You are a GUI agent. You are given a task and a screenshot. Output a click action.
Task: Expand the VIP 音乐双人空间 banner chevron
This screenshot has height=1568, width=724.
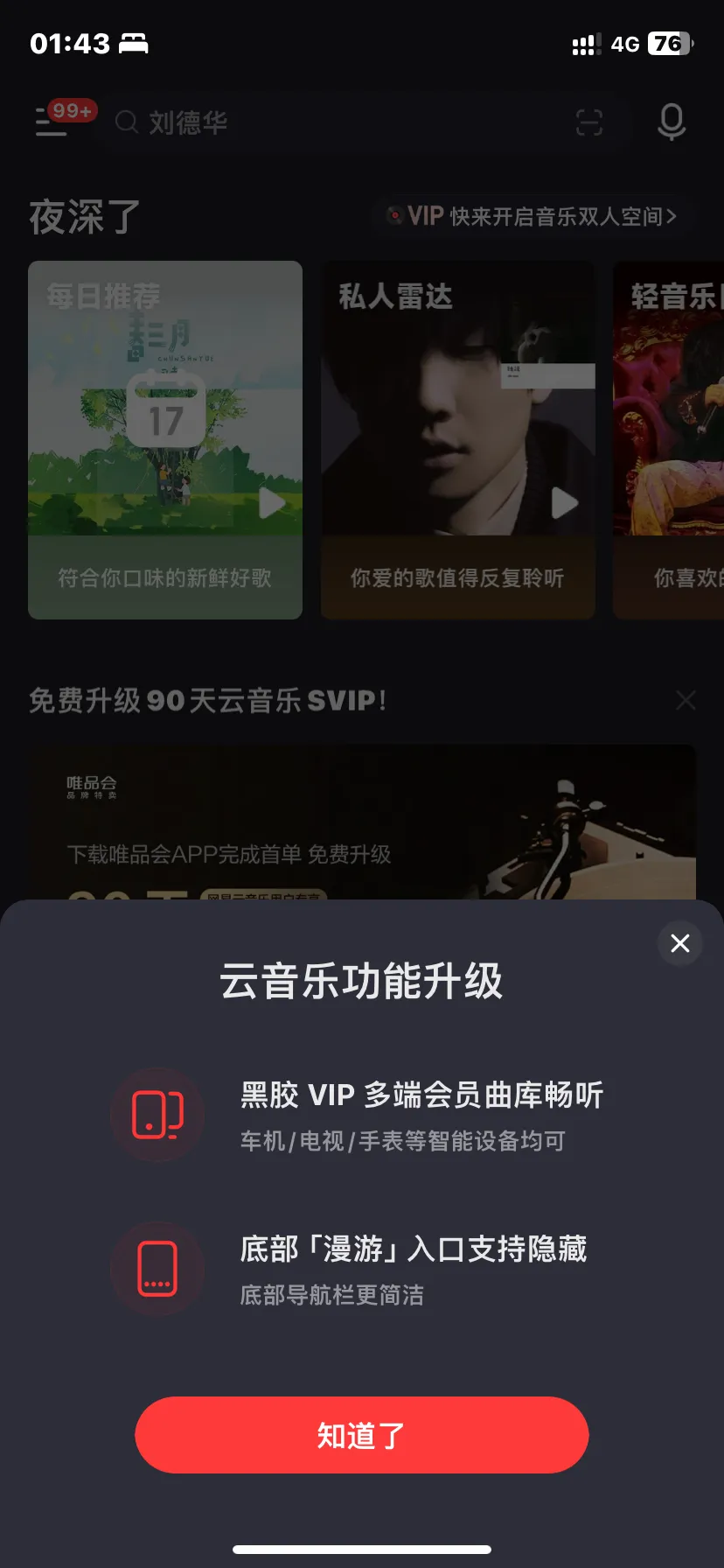[675, 216]
